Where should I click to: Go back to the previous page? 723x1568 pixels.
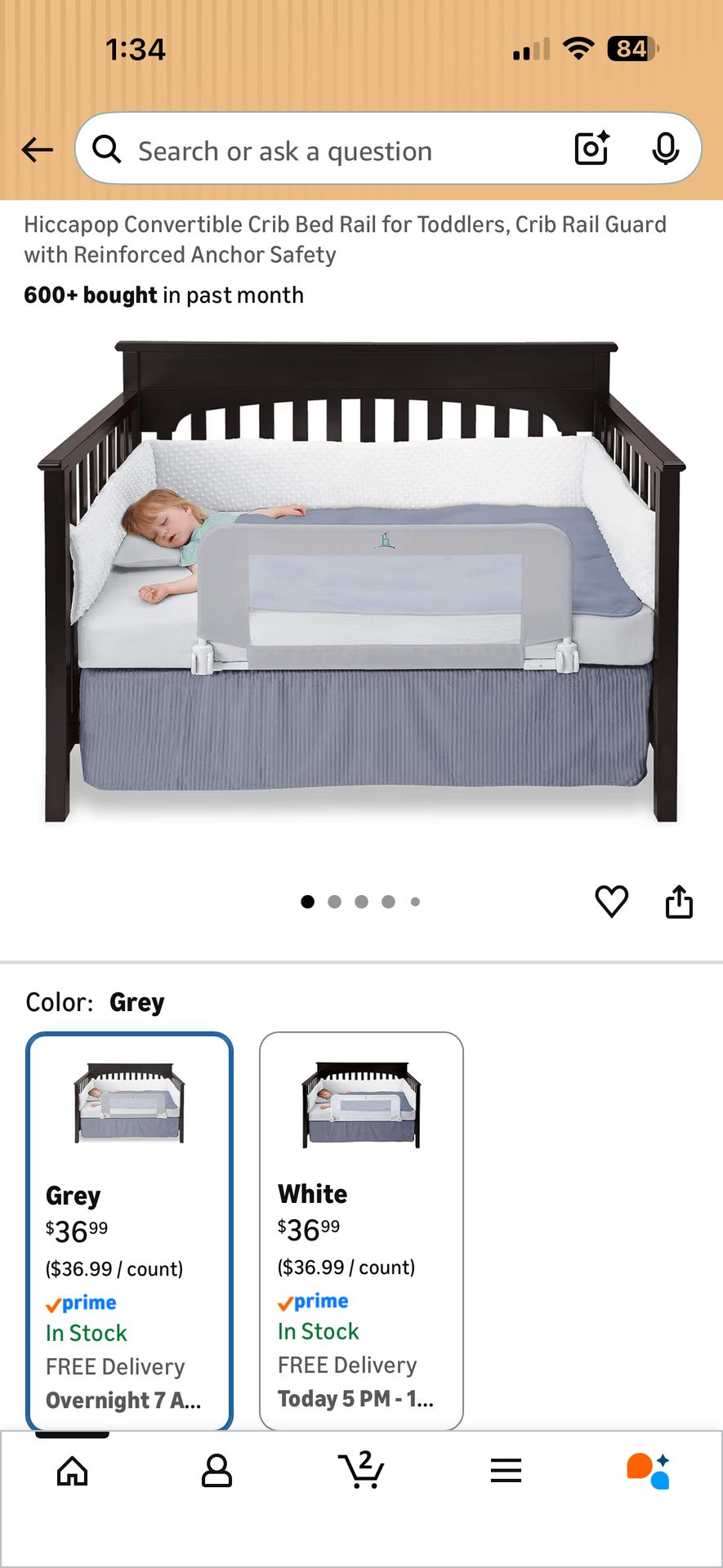(x=38, y=149)
